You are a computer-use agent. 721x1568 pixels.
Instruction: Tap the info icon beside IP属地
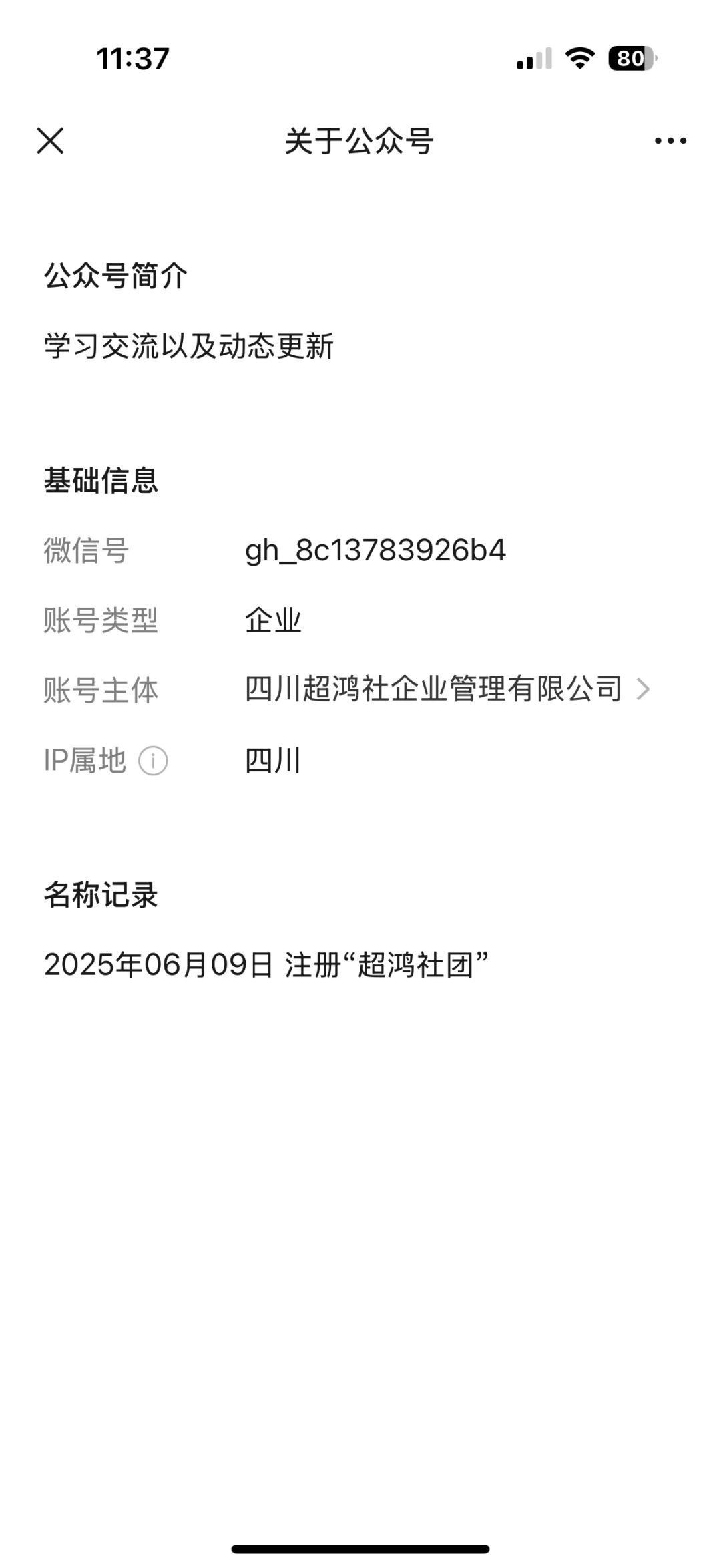pyautogui.click(x=152, y=760)
